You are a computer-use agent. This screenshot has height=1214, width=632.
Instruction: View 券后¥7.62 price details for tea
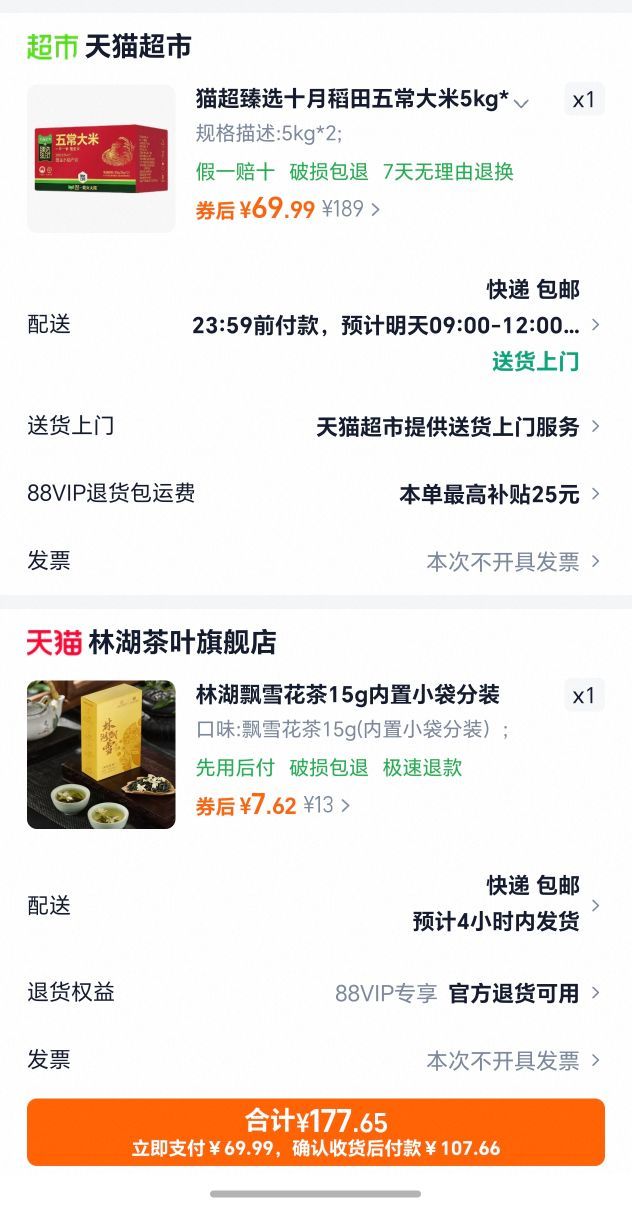click(x=273, y=805)
